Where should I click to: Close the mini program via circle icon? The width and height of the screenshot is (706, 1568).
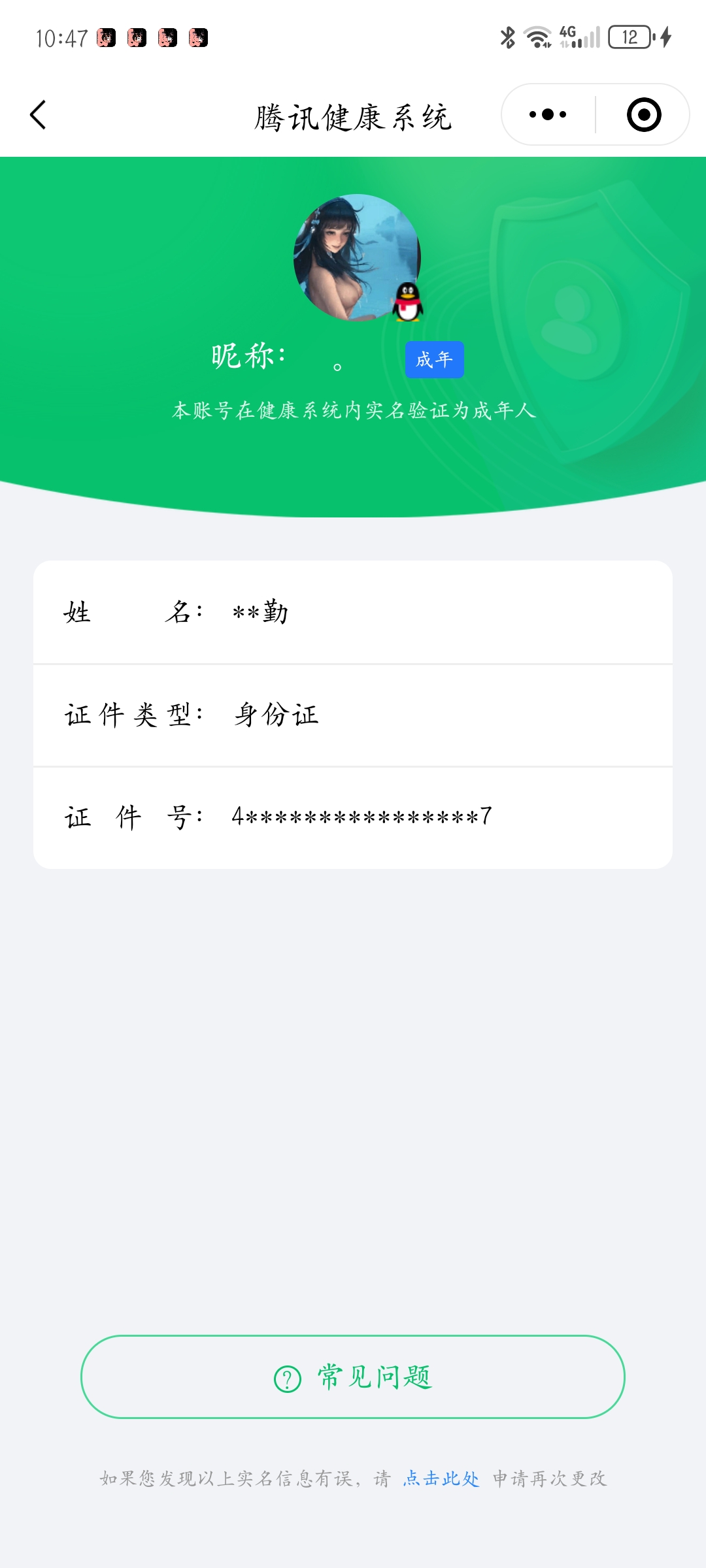coord(644,115)
